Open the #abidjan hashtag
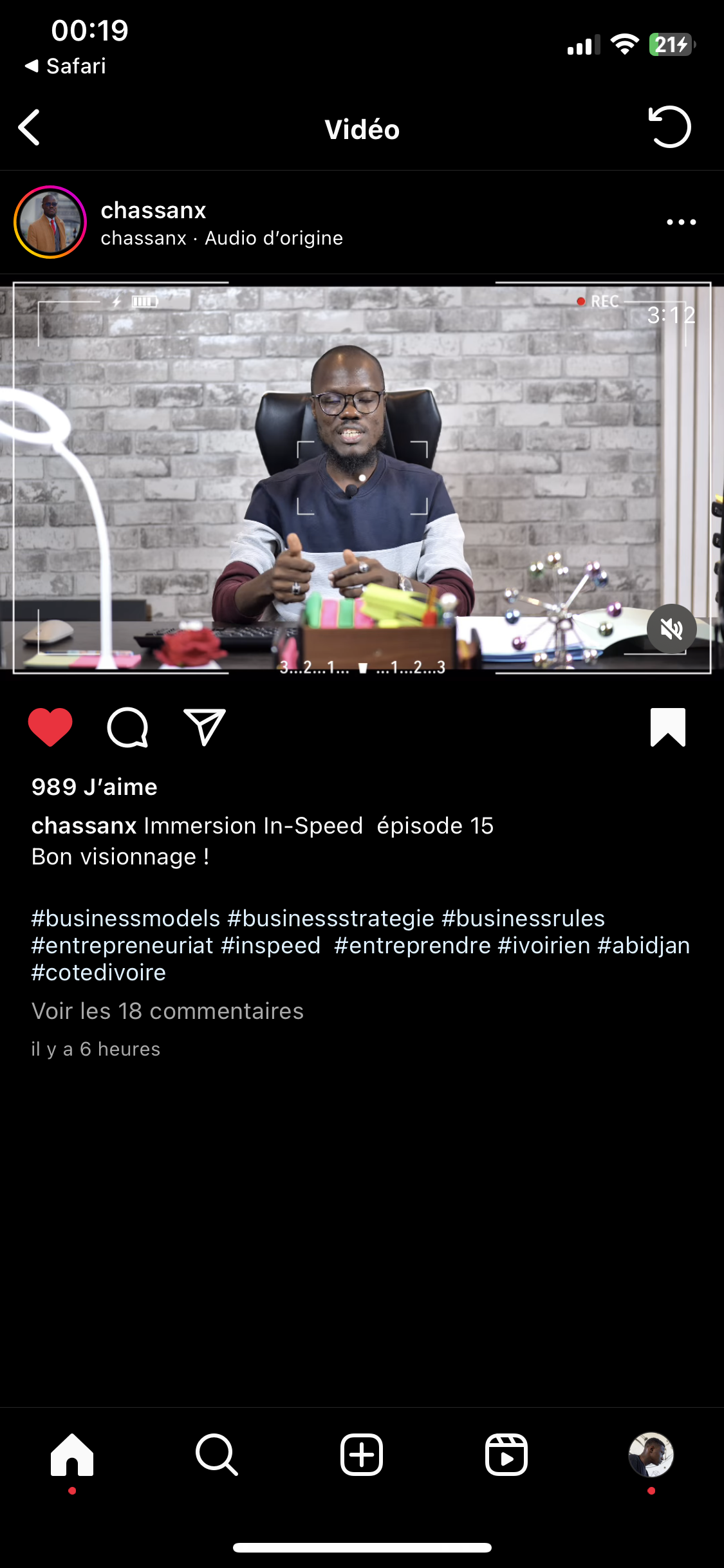Screen dimensions: 724x1568 644,945
